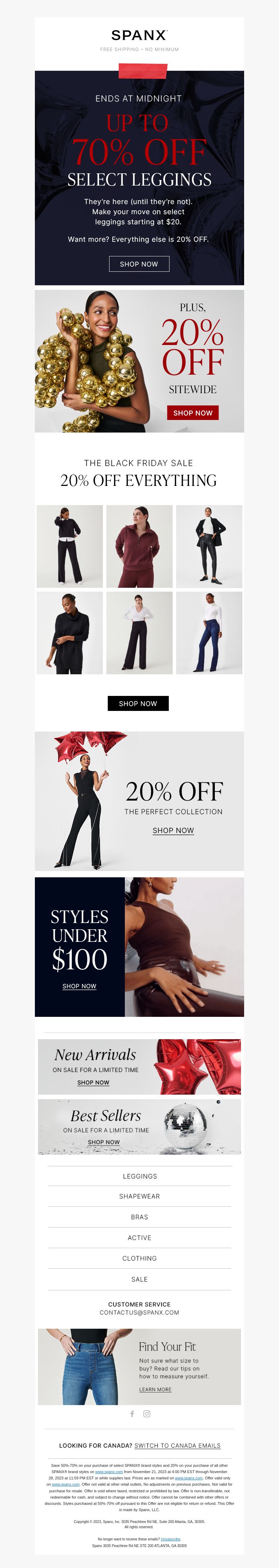Open the Spanx Facebook page
This screenshot has width=279, height=1568.
pos(132,1413)
